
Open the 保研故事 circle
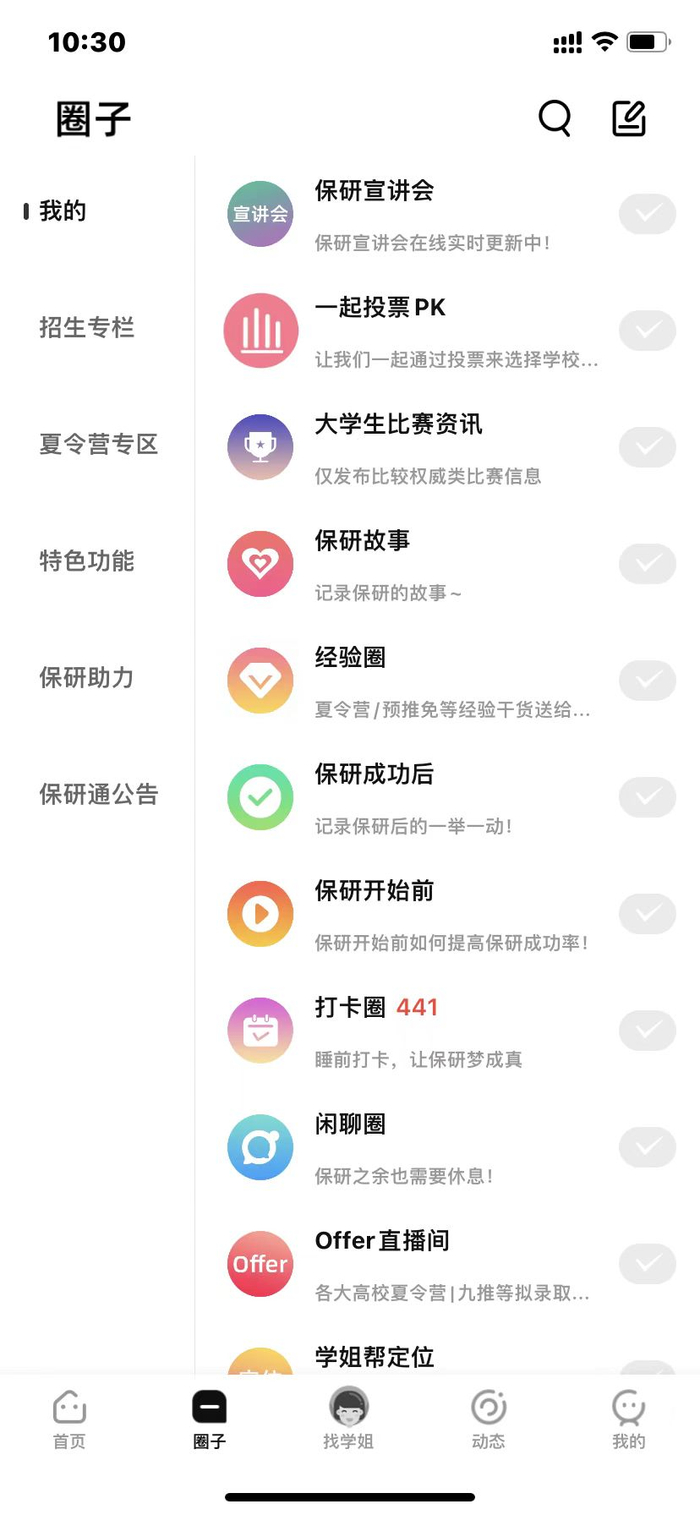[x=447, y=564]
